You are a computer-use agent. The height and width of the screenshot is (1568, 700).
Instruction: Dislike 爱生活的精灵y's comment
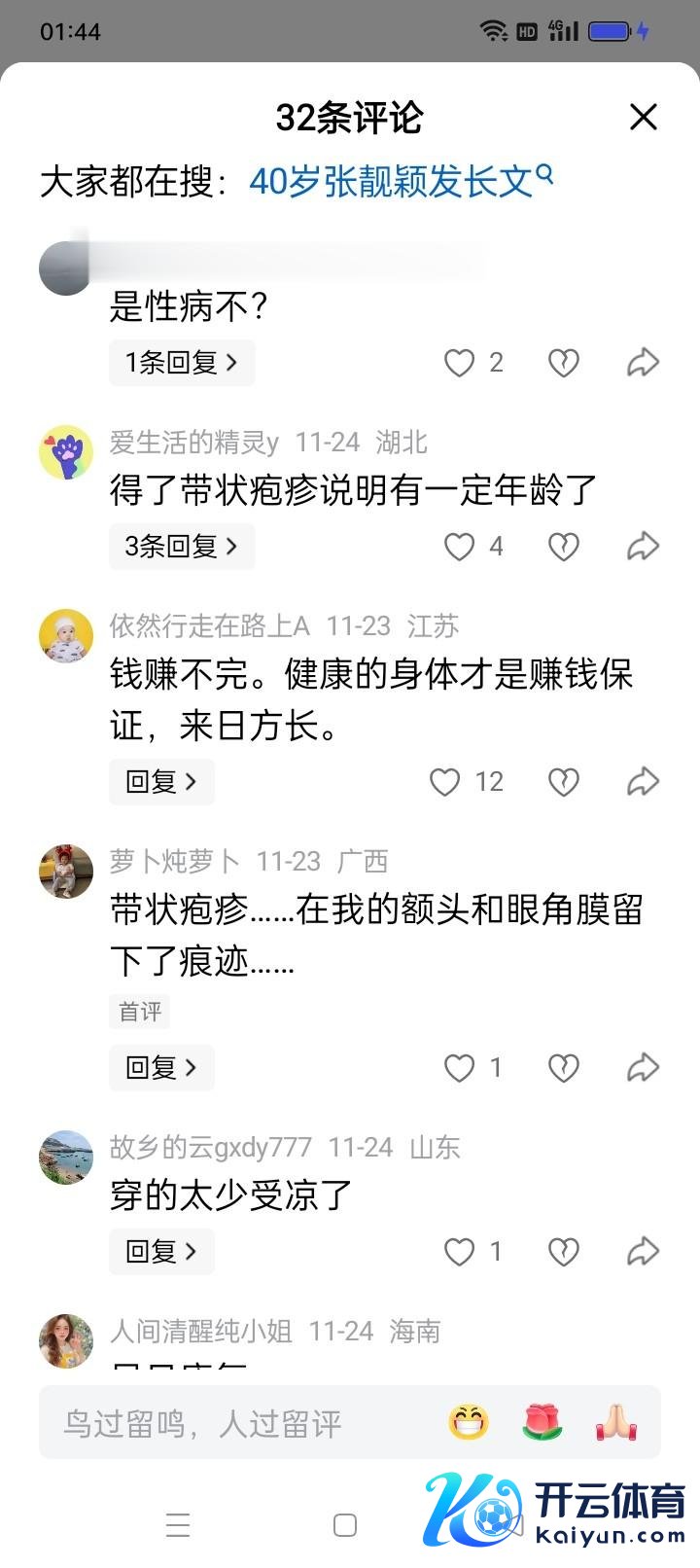pos(564,546)
